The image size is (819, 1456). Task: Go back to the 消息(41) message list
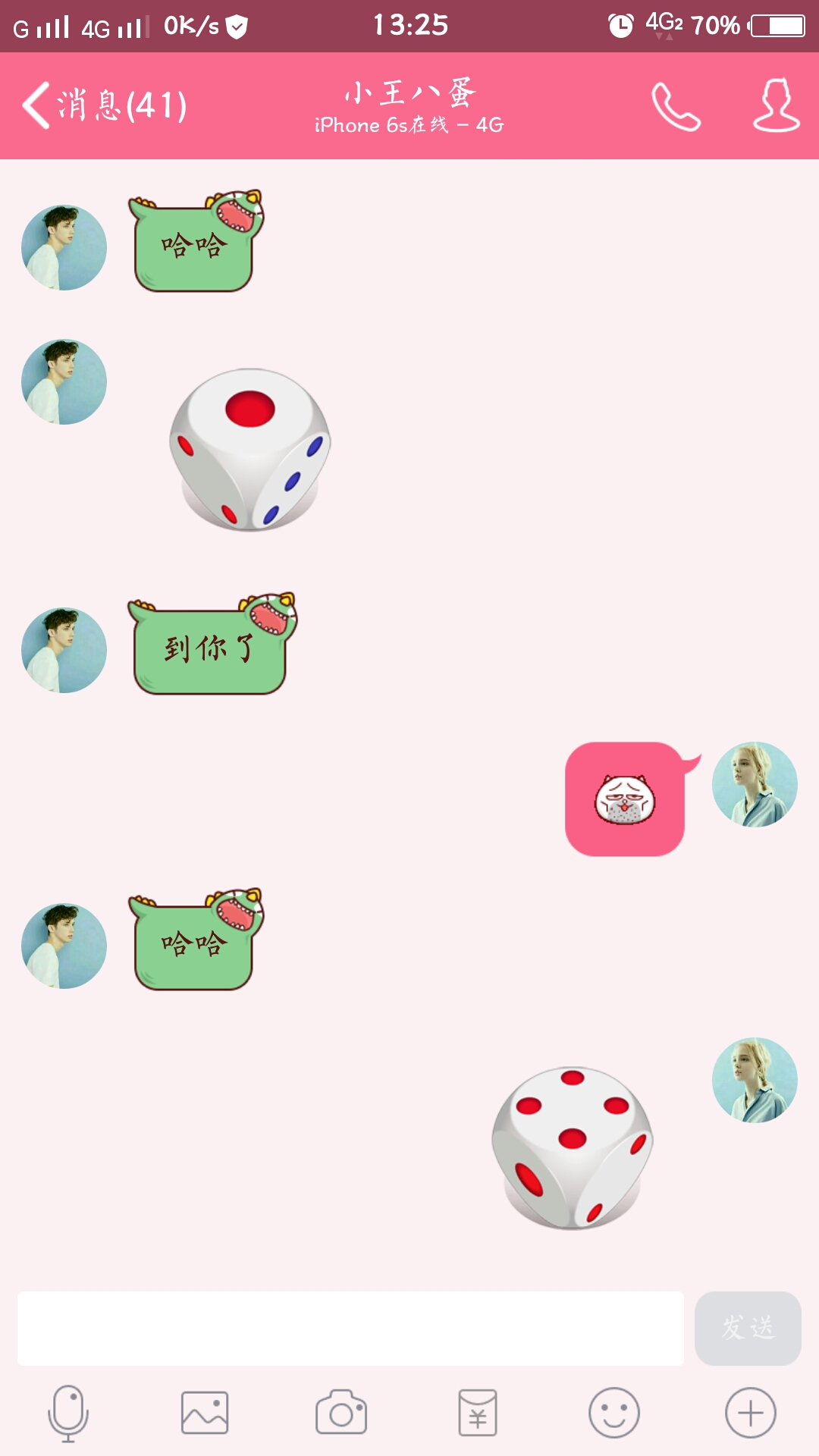point(105,105)
